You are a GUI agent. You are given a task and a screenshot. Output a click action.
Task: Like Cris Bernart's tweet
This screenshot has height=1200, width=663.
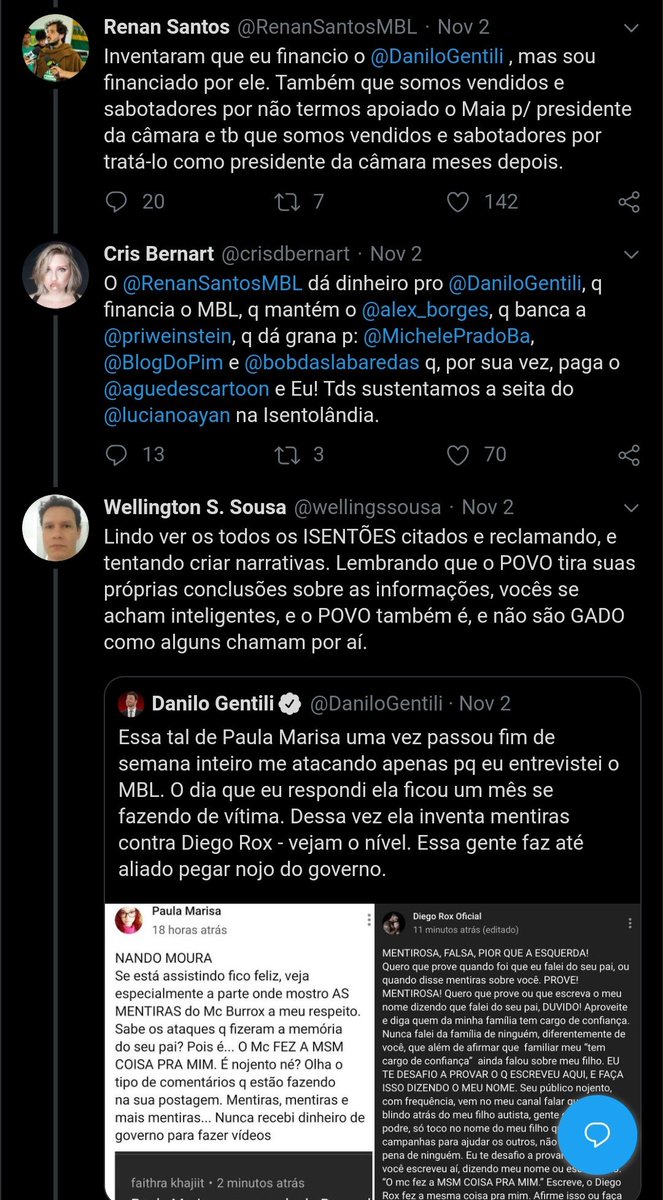457,456
